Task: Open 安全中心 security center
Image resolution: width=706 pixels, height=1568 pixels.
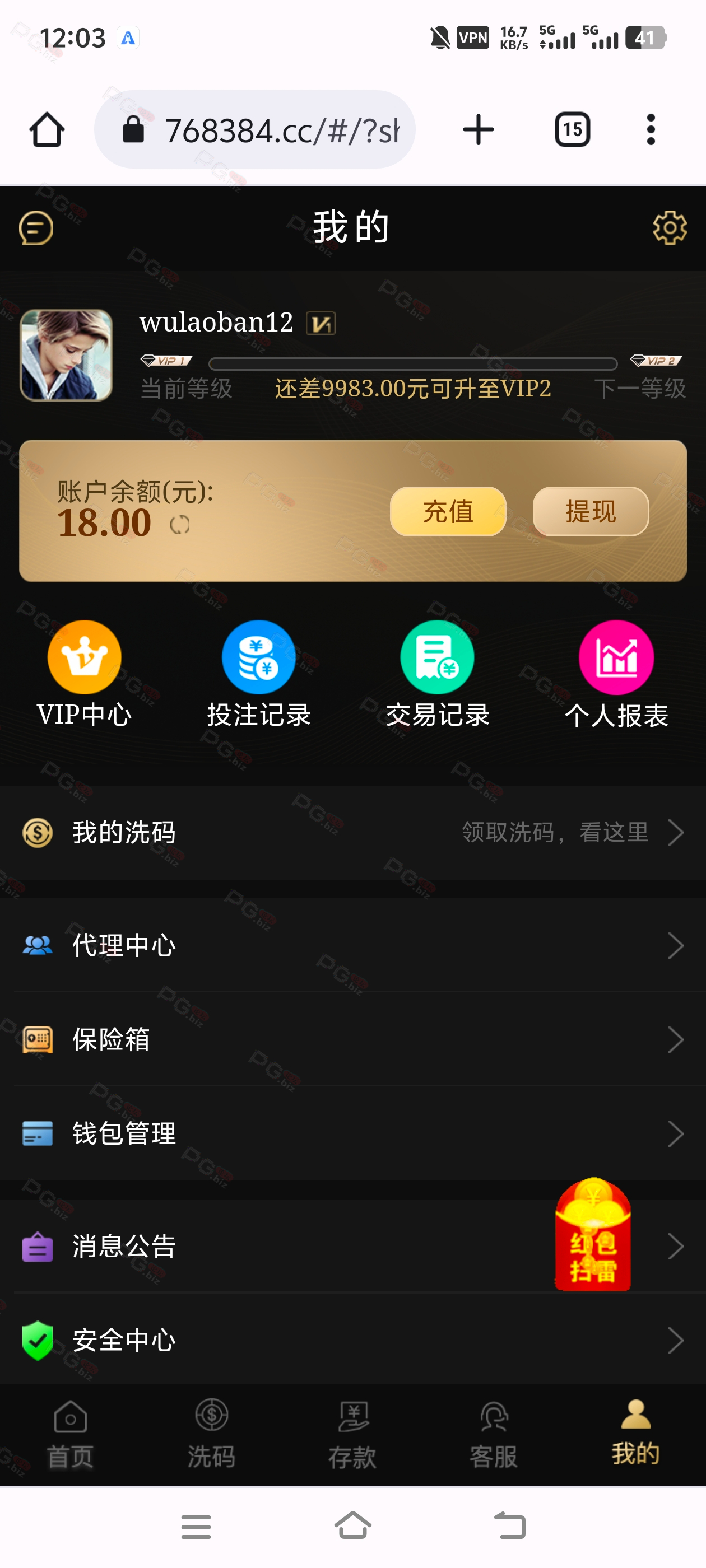Action: 352,1340
